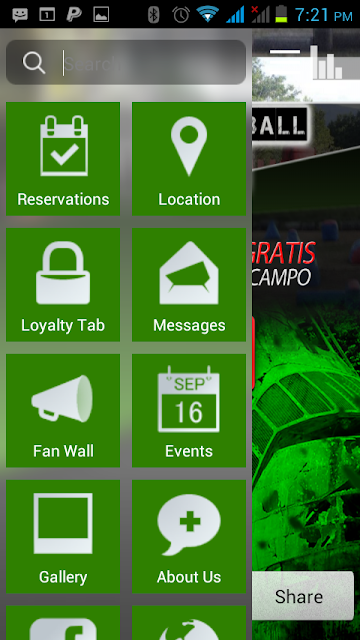
Task: Open Messages
Action: [189, 284]
